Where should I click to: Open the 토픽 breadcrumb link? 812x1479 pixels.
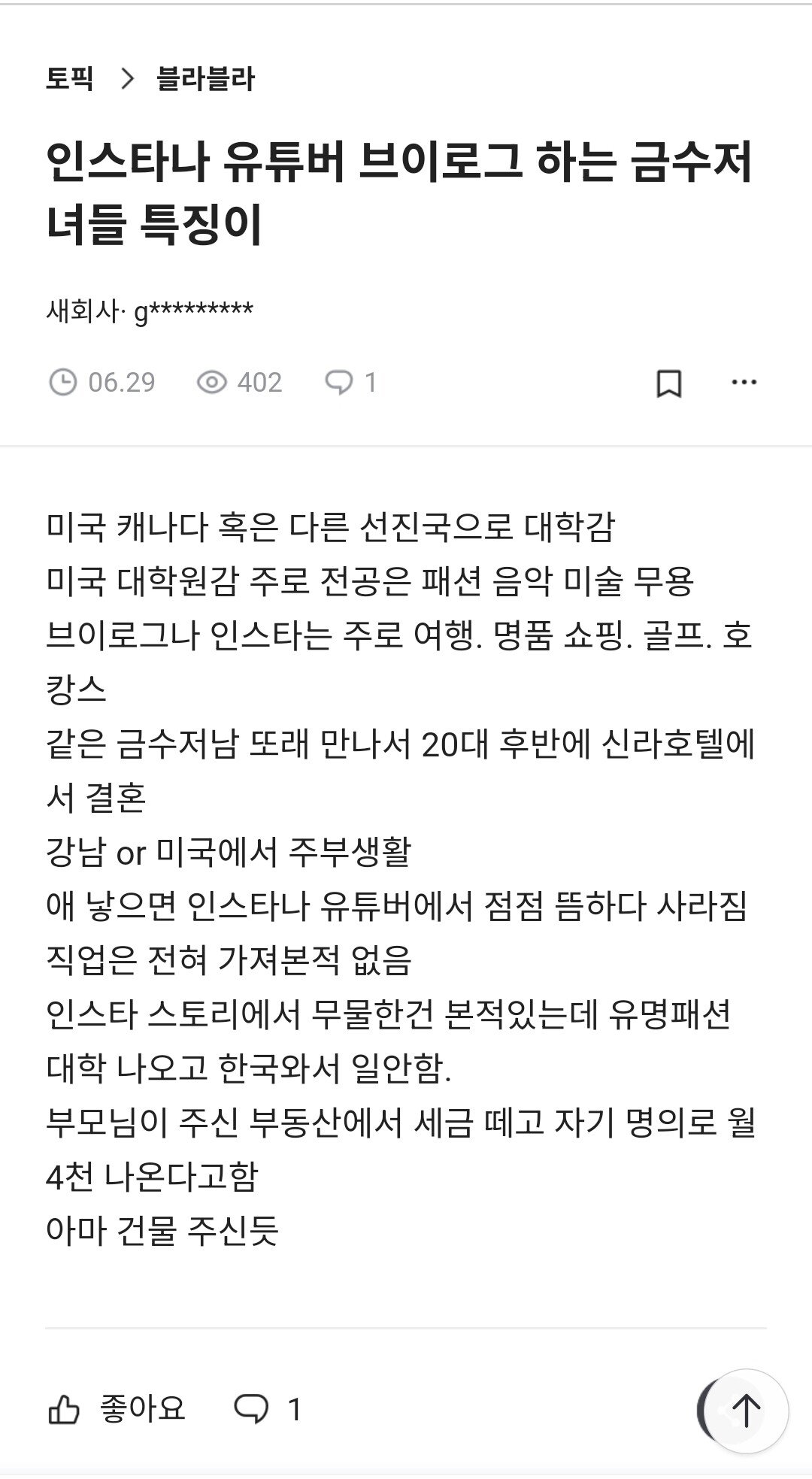coord(69,78)
